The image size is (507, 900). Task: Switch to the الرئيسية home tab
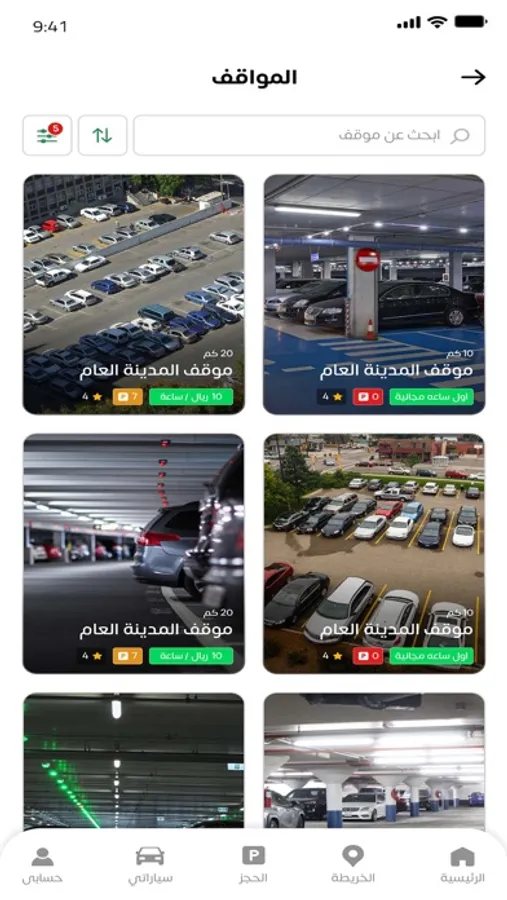462,864
